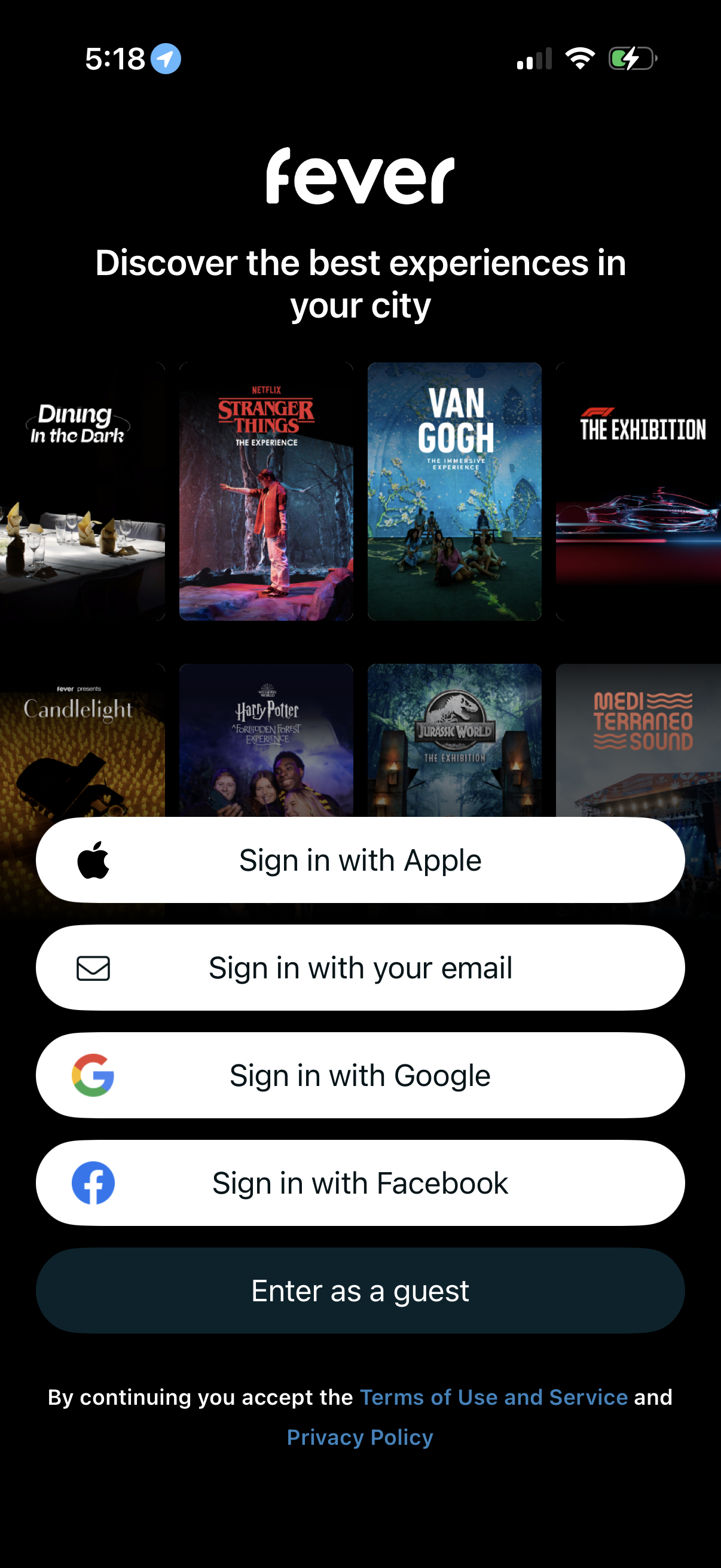Choose Sign in with Facebook
721x1568 pixels.
tap(360, 1182)
